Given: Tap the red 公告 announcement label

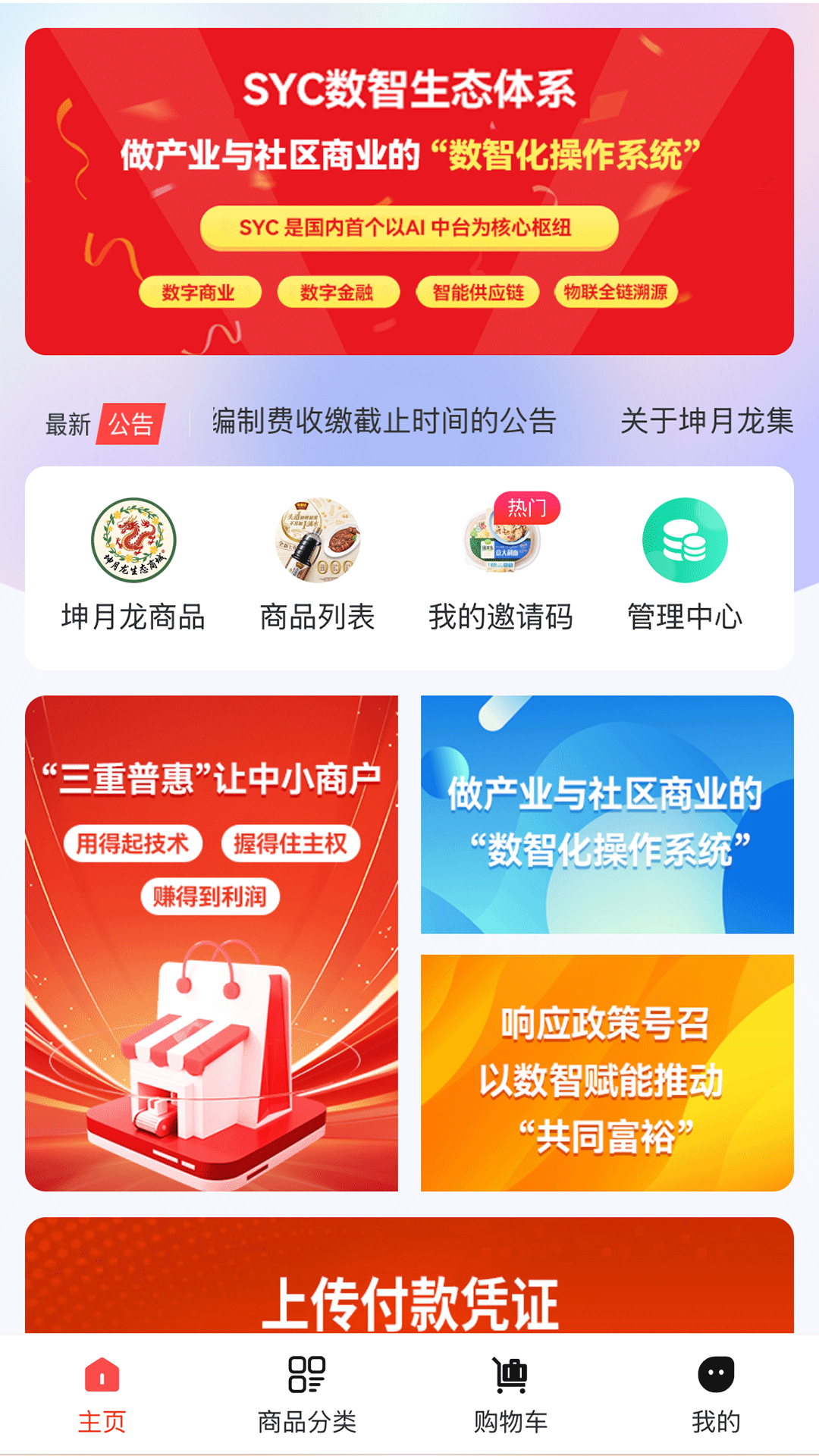Looking at the screenshot, I should 129,424.
